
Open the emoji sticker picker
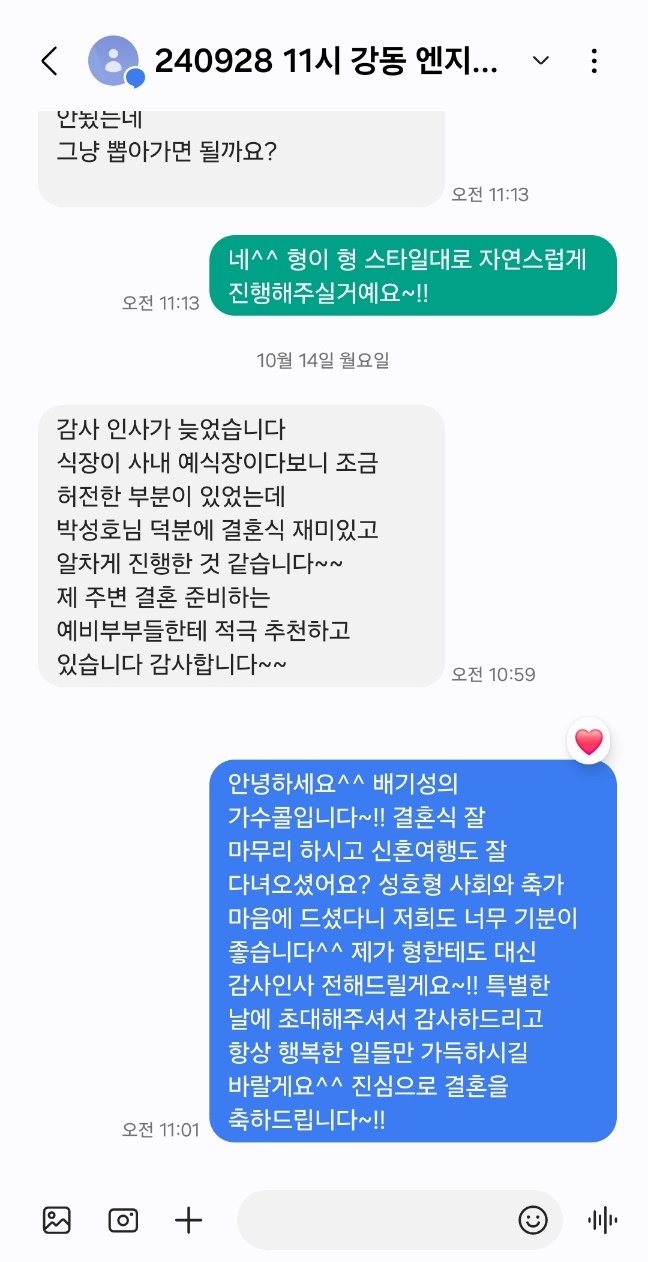pyautogui.click(x=533, y=1219)
